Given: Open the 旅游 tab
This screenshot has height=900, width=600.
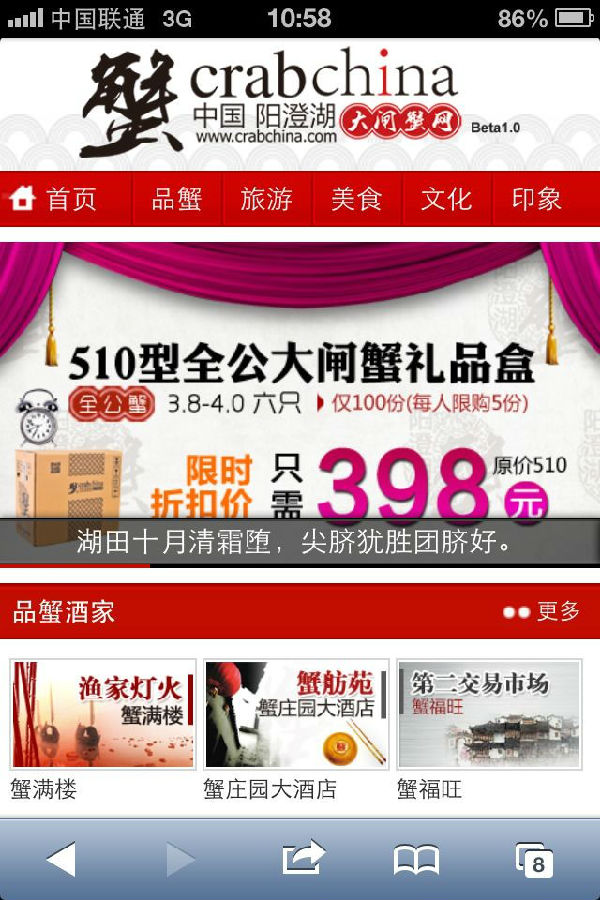Looking at the screenshot, I should tap(267, 199).
